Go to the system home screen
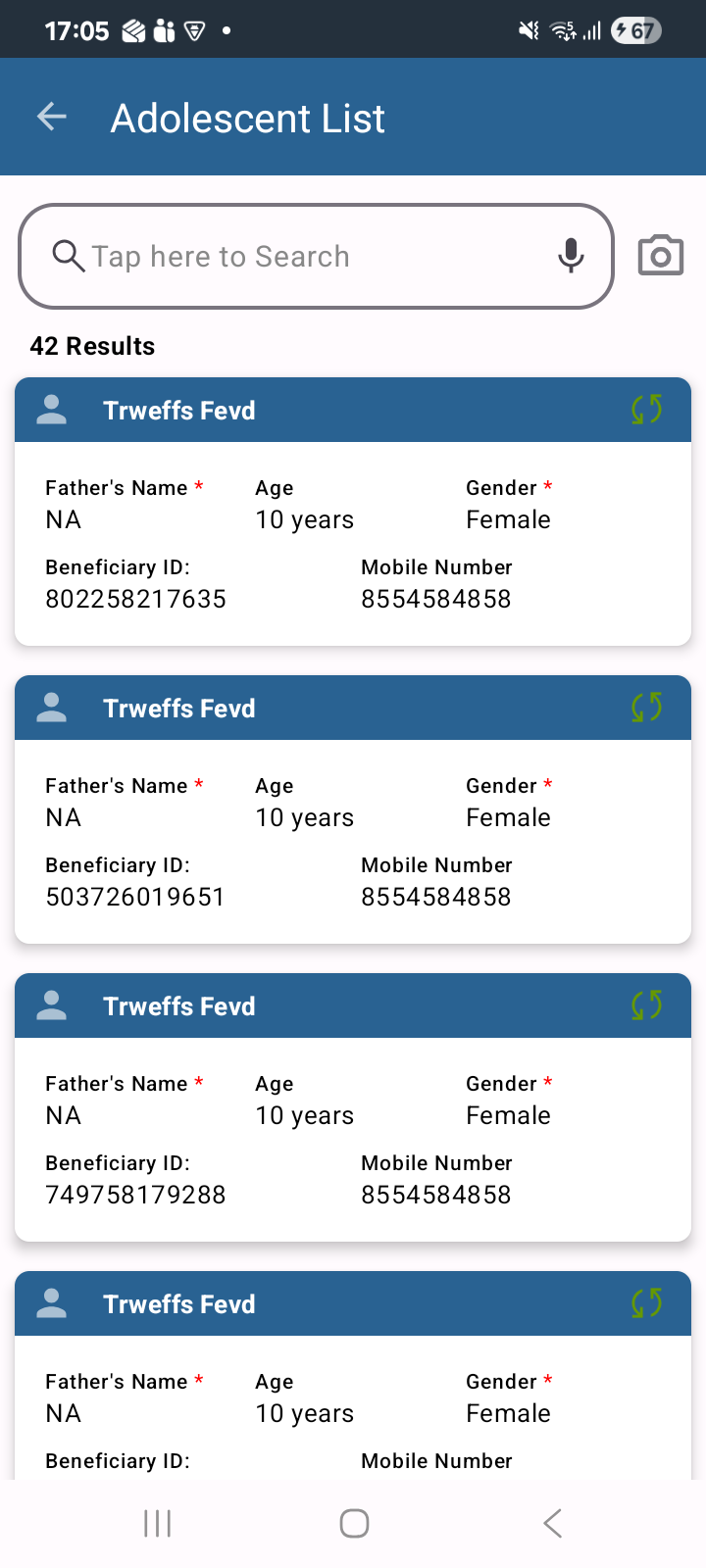The image size is (706, 1568). pyautogui.click(x=354, y=1523)
